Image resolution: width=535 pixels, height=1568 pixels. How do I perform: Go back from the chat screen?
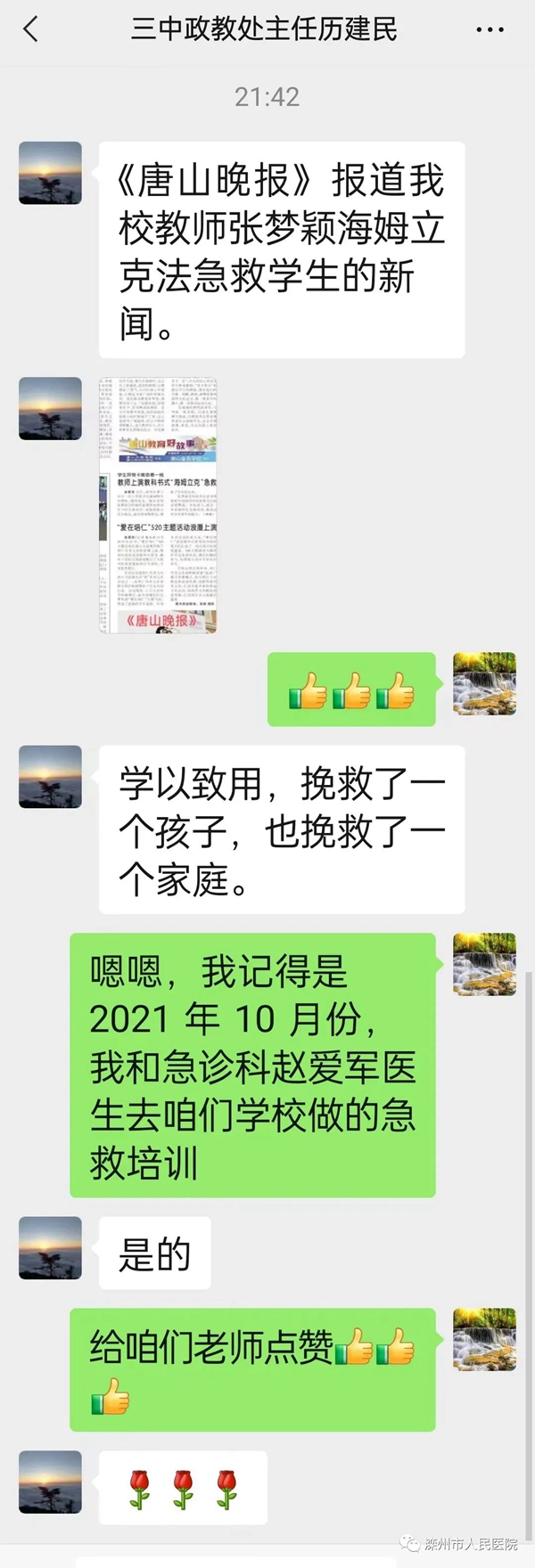coord(31,29)
